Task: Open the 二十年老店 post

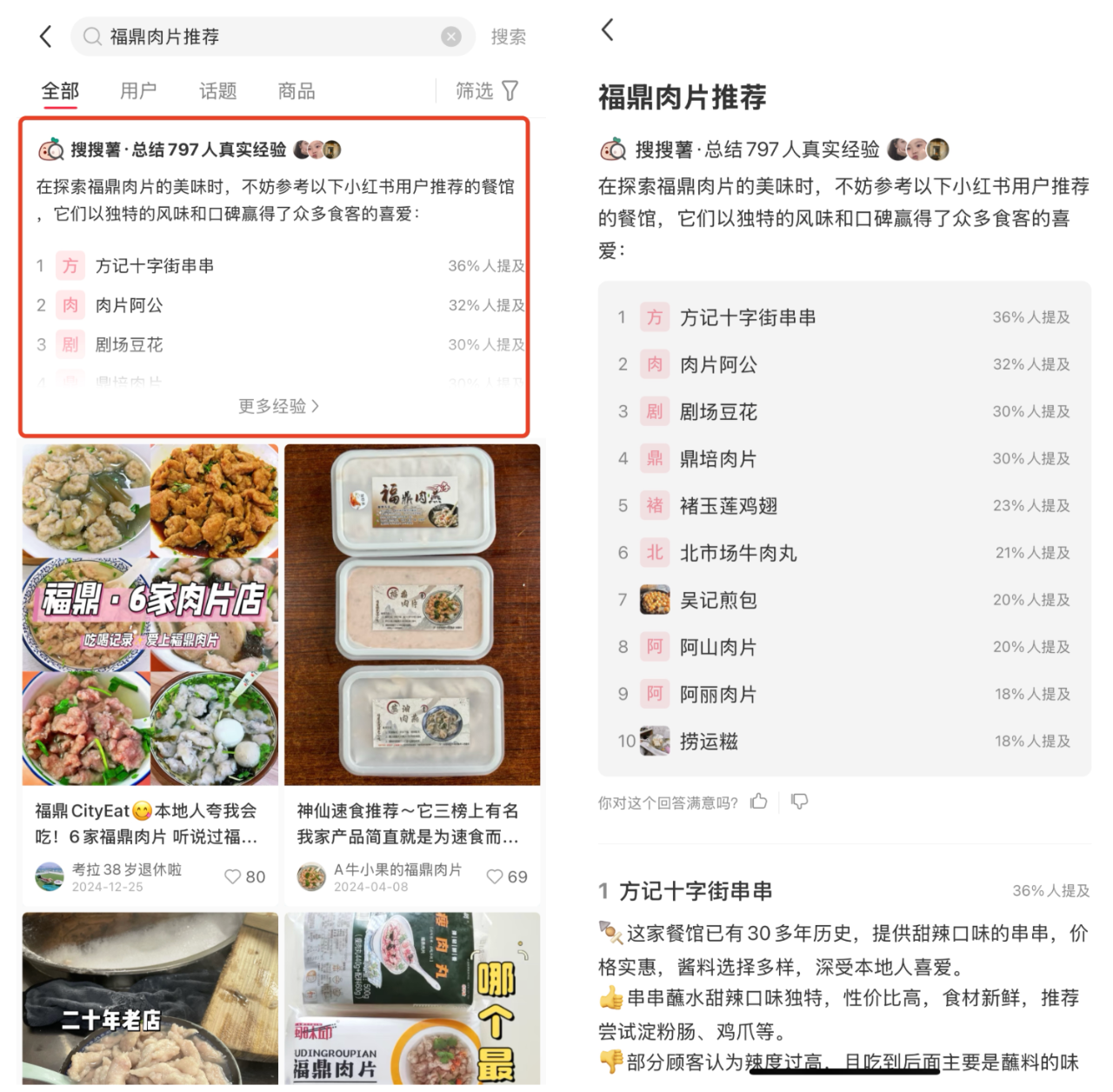Action: (x=150, y=998)
